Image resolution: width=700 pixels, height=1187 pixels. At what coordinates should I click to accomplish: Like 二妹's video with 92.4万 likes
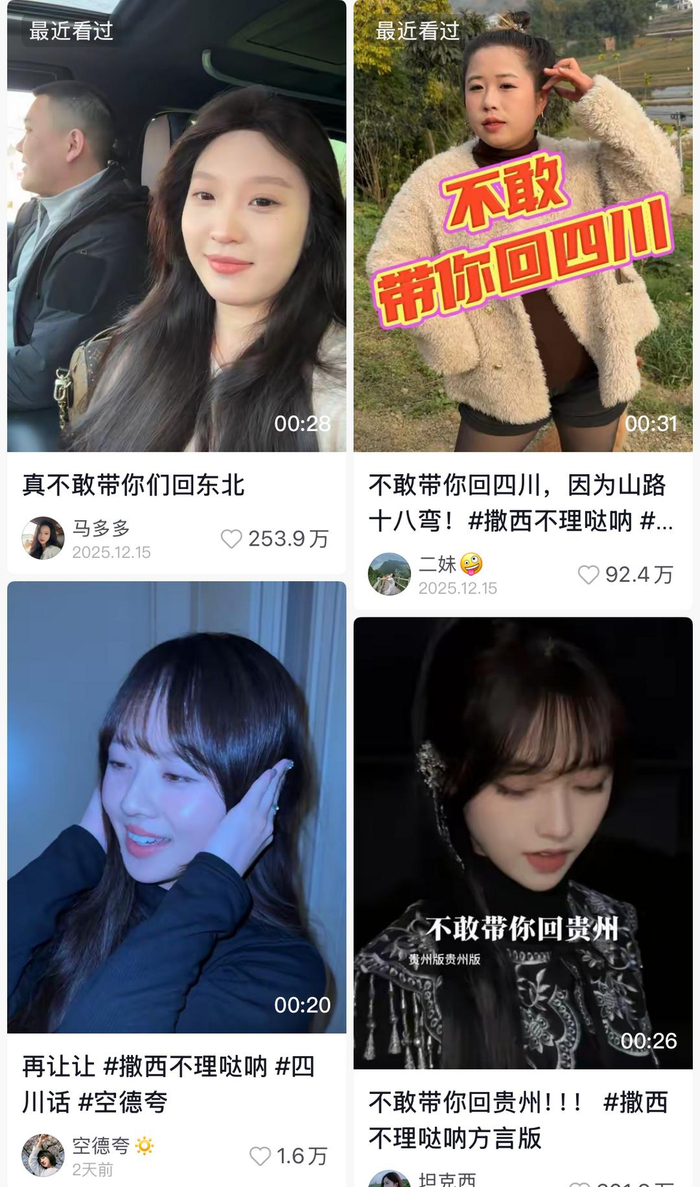click(589, 575)
